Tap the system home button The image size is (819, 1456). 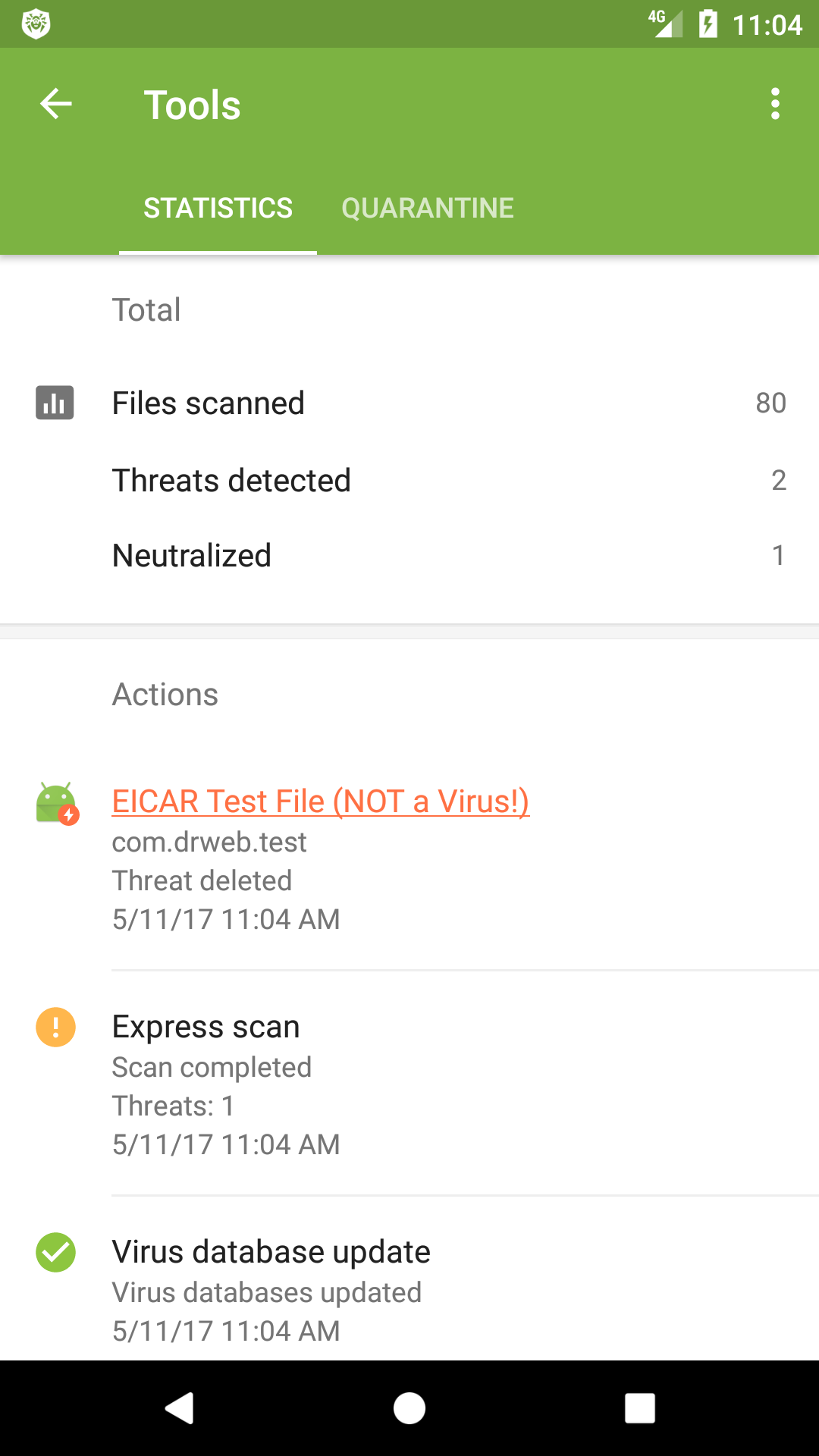click(x=409, y=1408)
